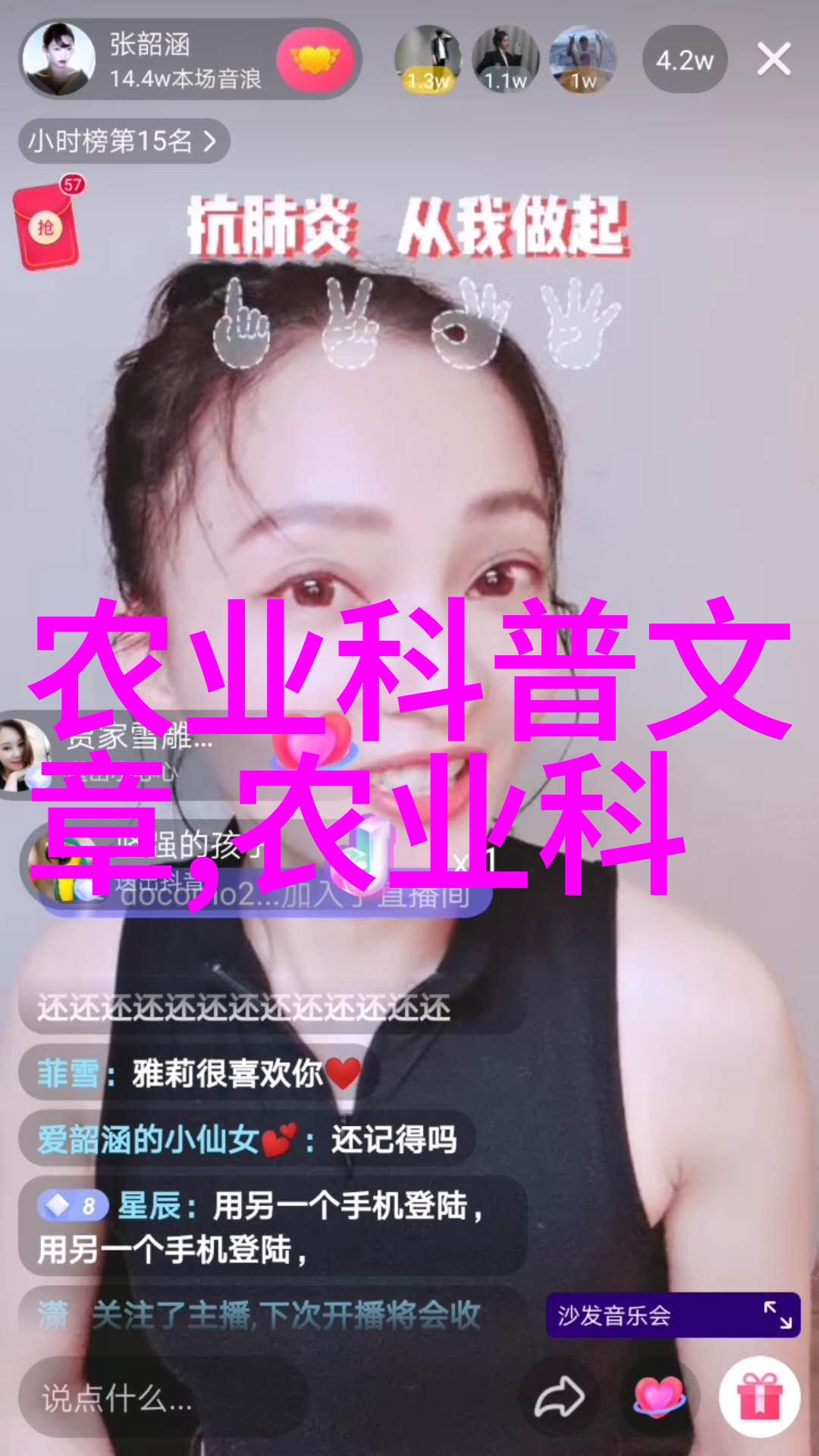This screenshot has width=819, height=1456.
Task: Send a like with the heart icon
Action: (x=658, y=1398)
